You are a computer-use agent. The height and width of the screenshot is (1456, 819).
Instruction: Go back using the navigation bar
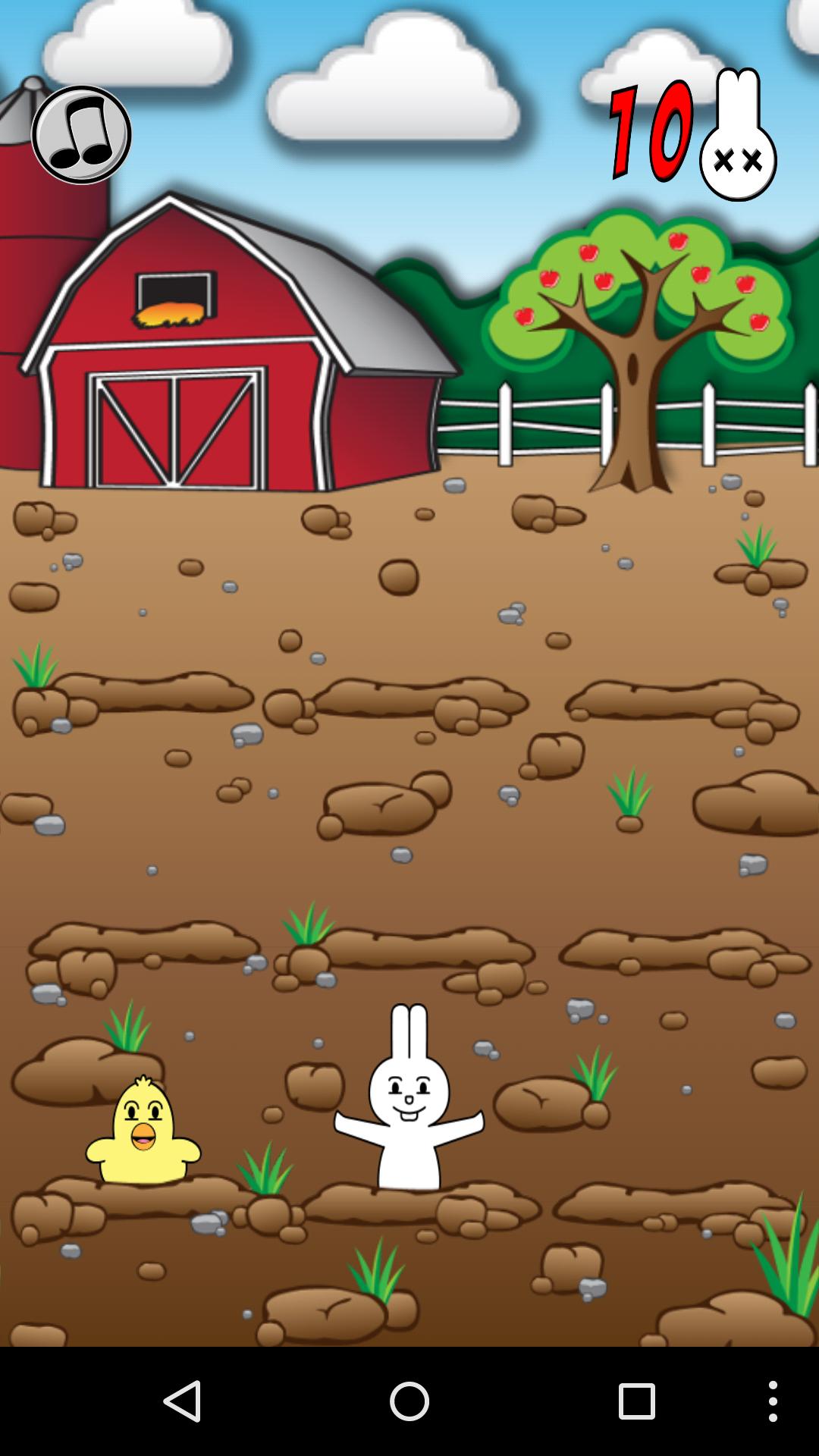point(182,1401)
